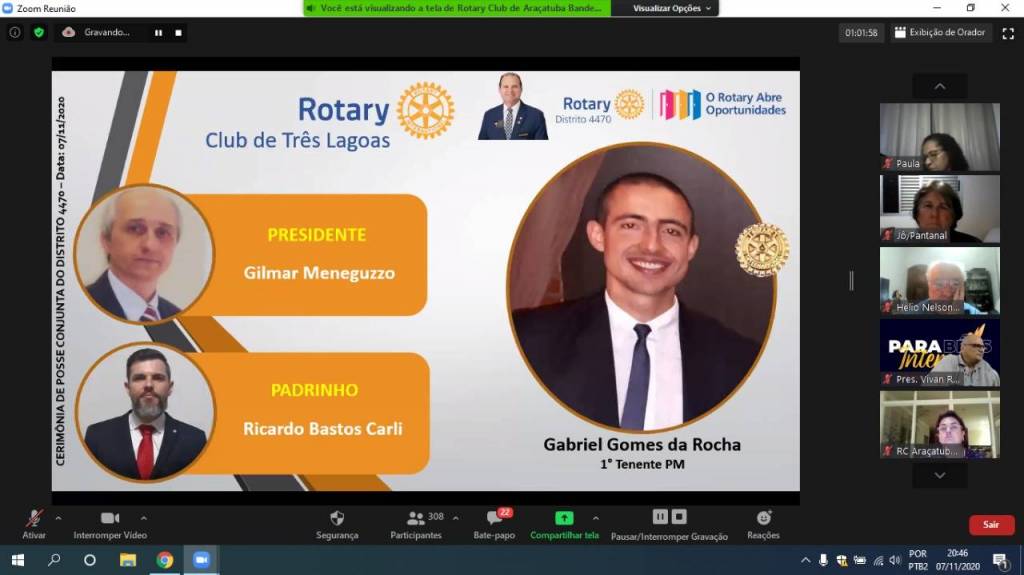The image size is (1024, 575).
Task: Open Reações menu
Action: (763, 523)
